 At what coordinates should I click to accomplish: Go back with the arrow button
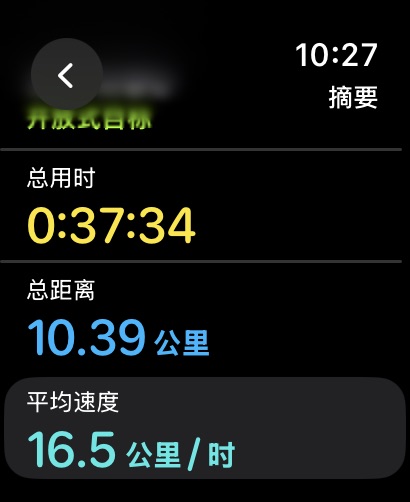point(66,74)
